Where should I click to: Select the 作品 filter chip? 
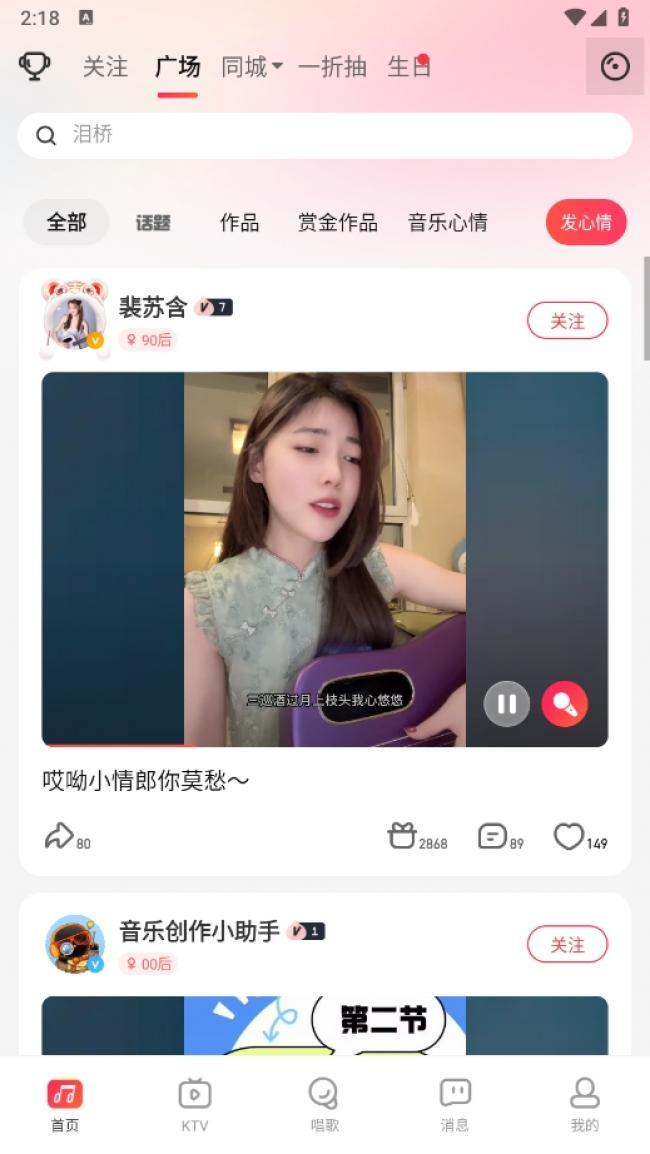[x=239, y=222]
